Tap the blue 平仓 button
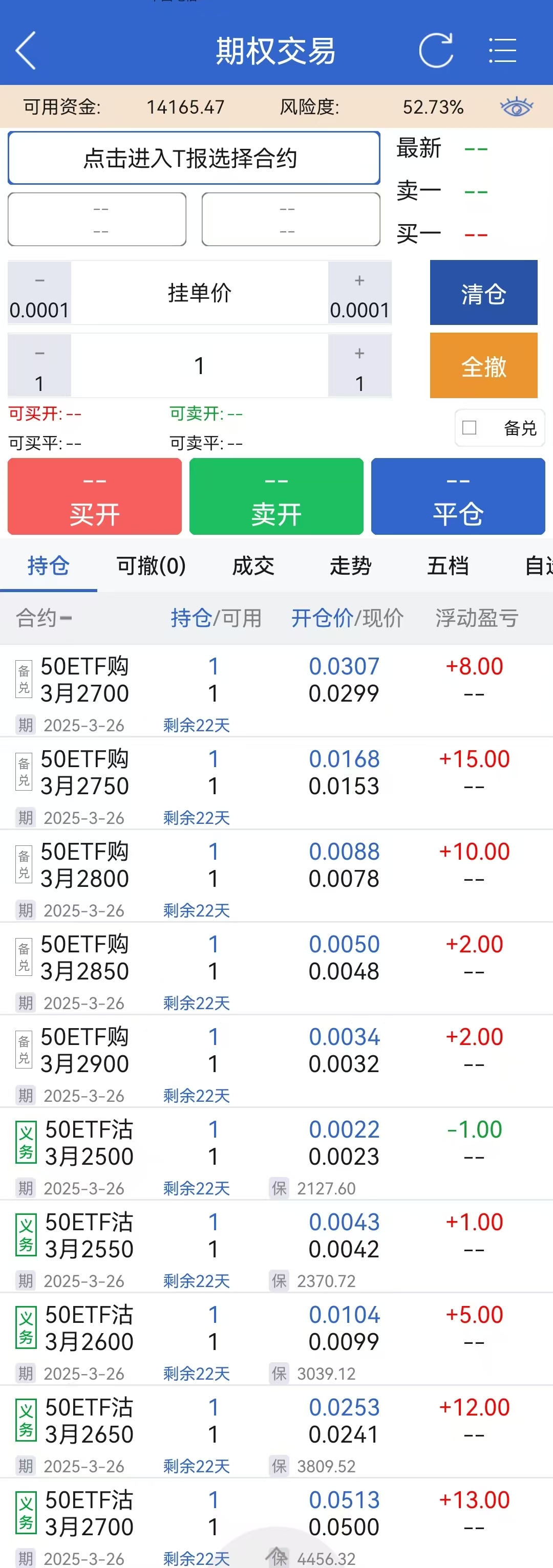This screenshot has width=553, height=1568. tap(458, 497)
